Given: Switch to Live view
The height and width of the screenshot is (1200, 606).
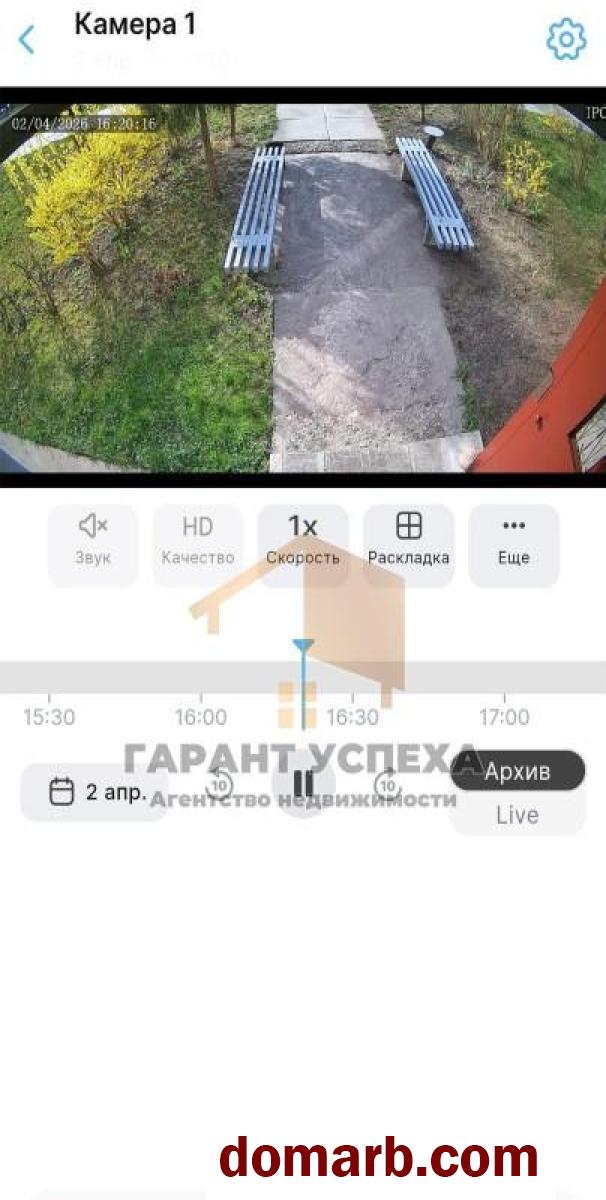Looking at the screenshot, I should (x=517, y=815).
